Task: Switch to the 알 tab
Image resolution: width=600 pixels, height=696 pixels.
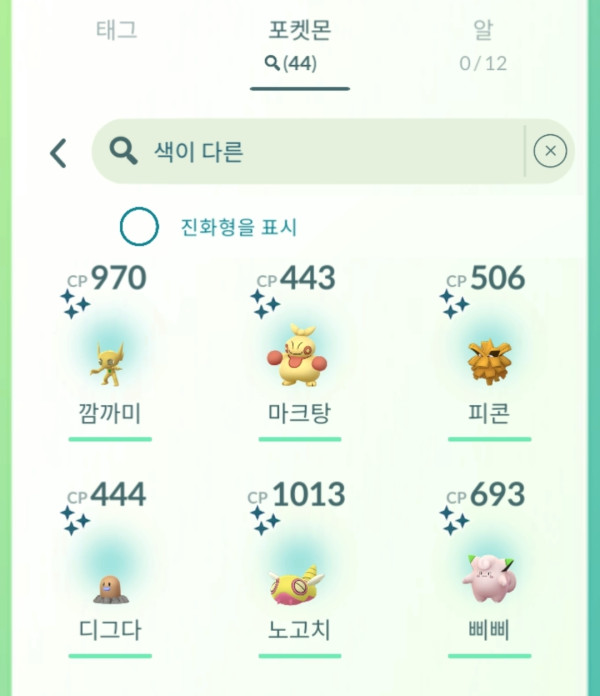Action: pyautogui.click(x=483, y=44)
